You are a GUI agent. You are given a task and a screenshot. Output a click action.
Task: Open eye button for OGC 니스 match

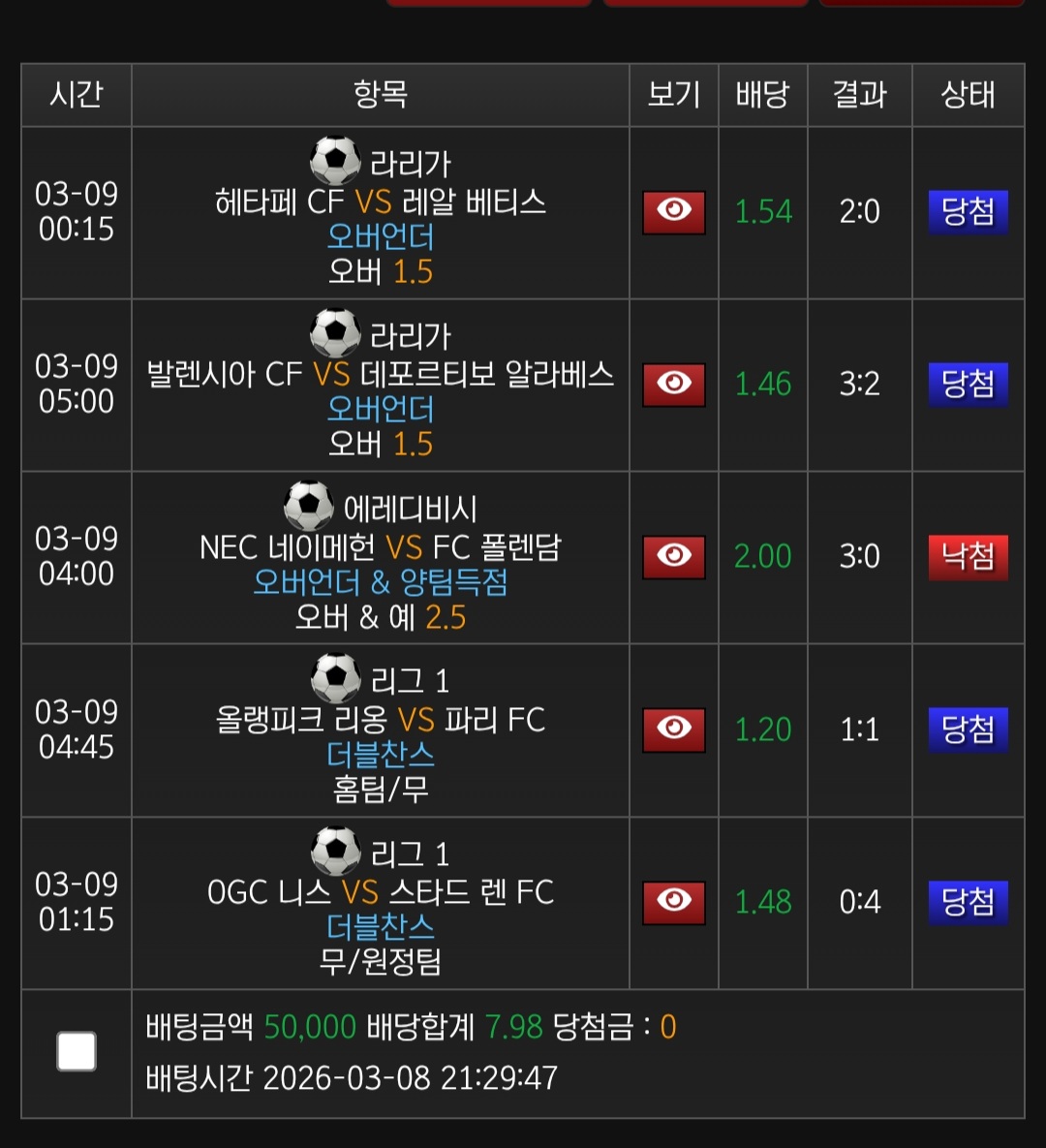674,901
